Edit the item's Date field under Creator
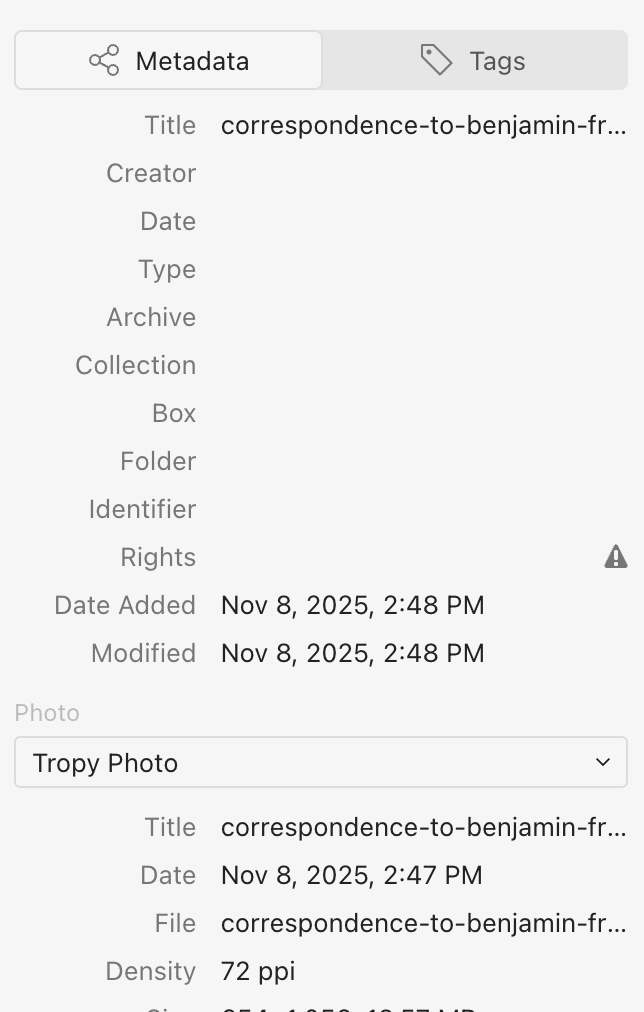 [420, 221]
